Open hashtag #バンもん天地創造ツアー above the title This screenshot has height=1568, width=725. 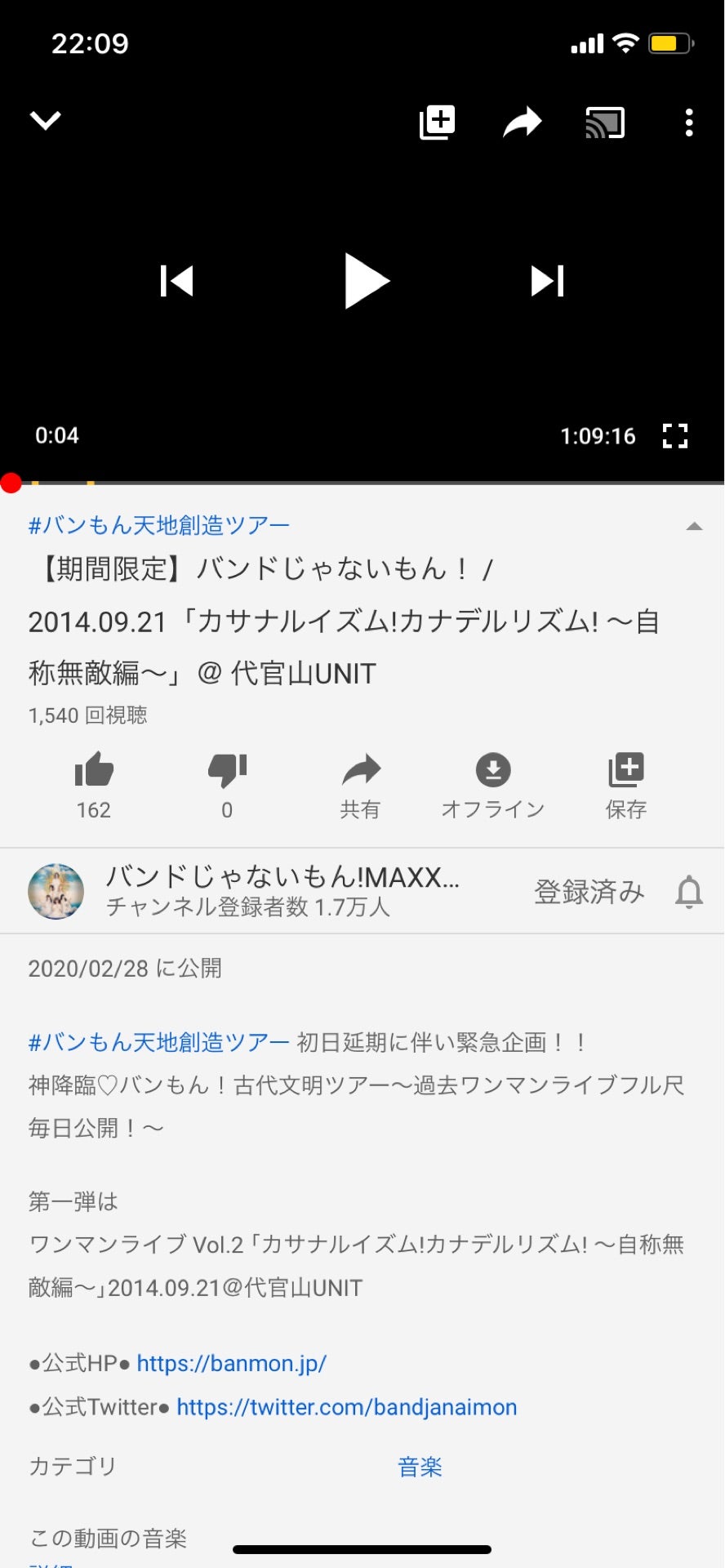click(x=159, y=525)
